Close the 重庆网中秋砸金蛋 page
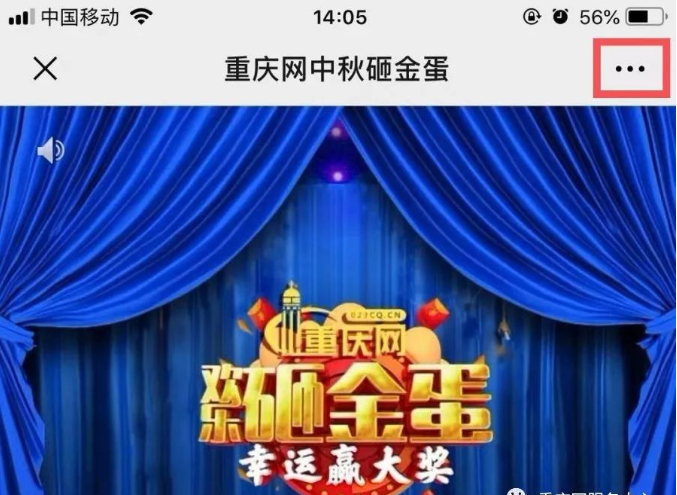Screen dimensions: 677x495 click(45, 68)
